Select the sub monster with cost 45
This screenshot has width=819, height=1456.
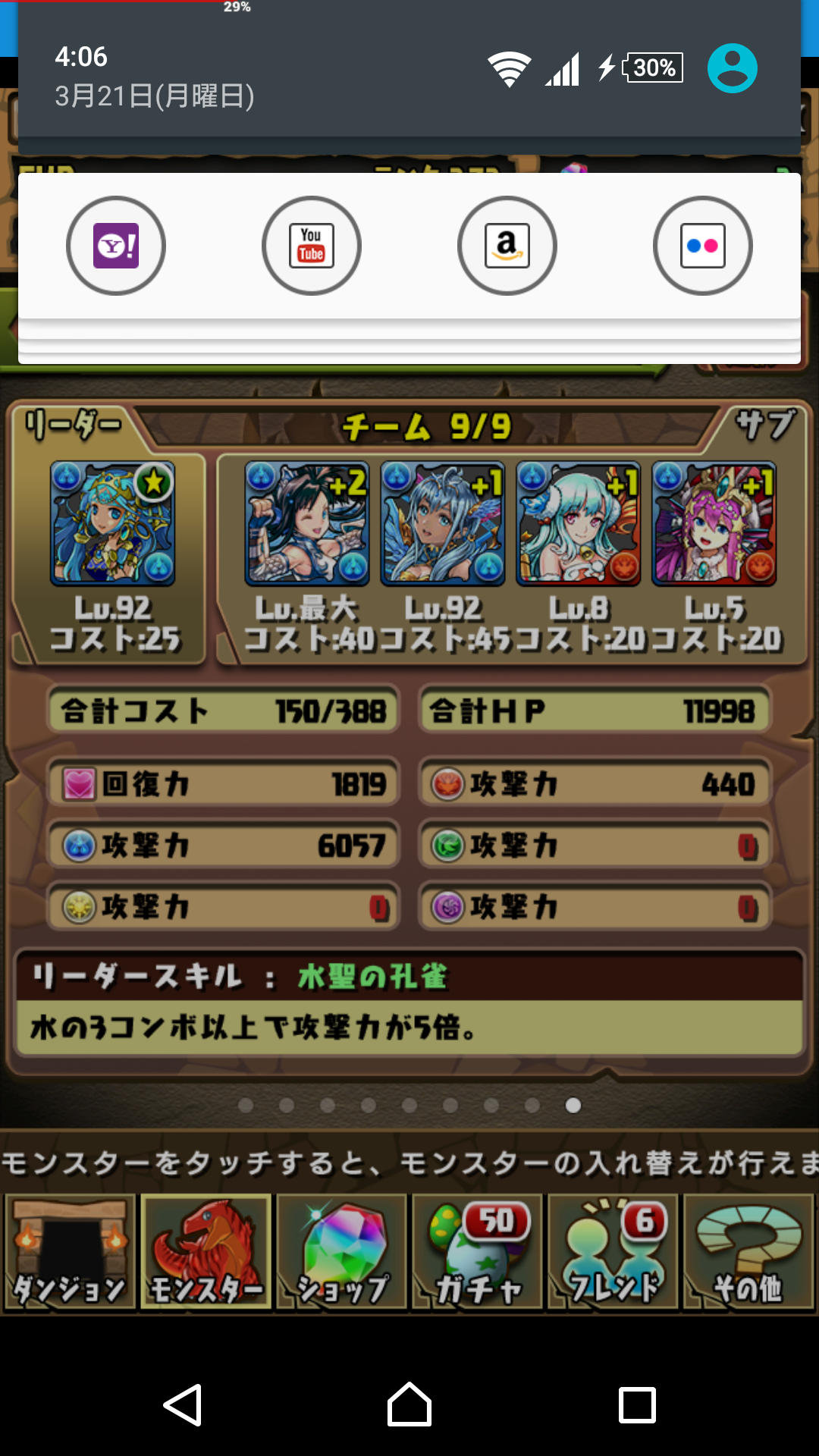click(x=443, y=524)
